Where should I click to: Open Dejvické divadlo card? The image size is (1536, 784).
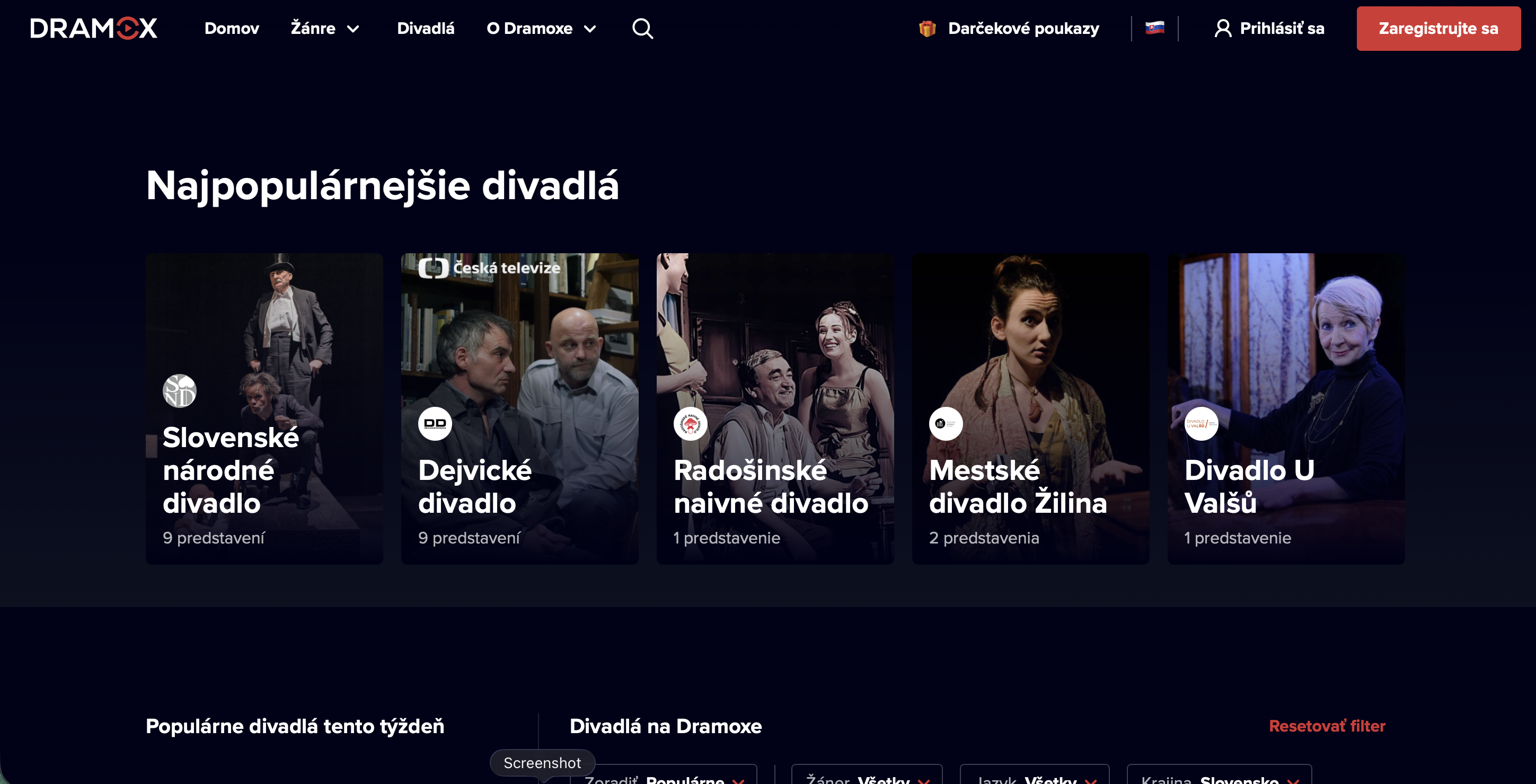tap(519, 408)
